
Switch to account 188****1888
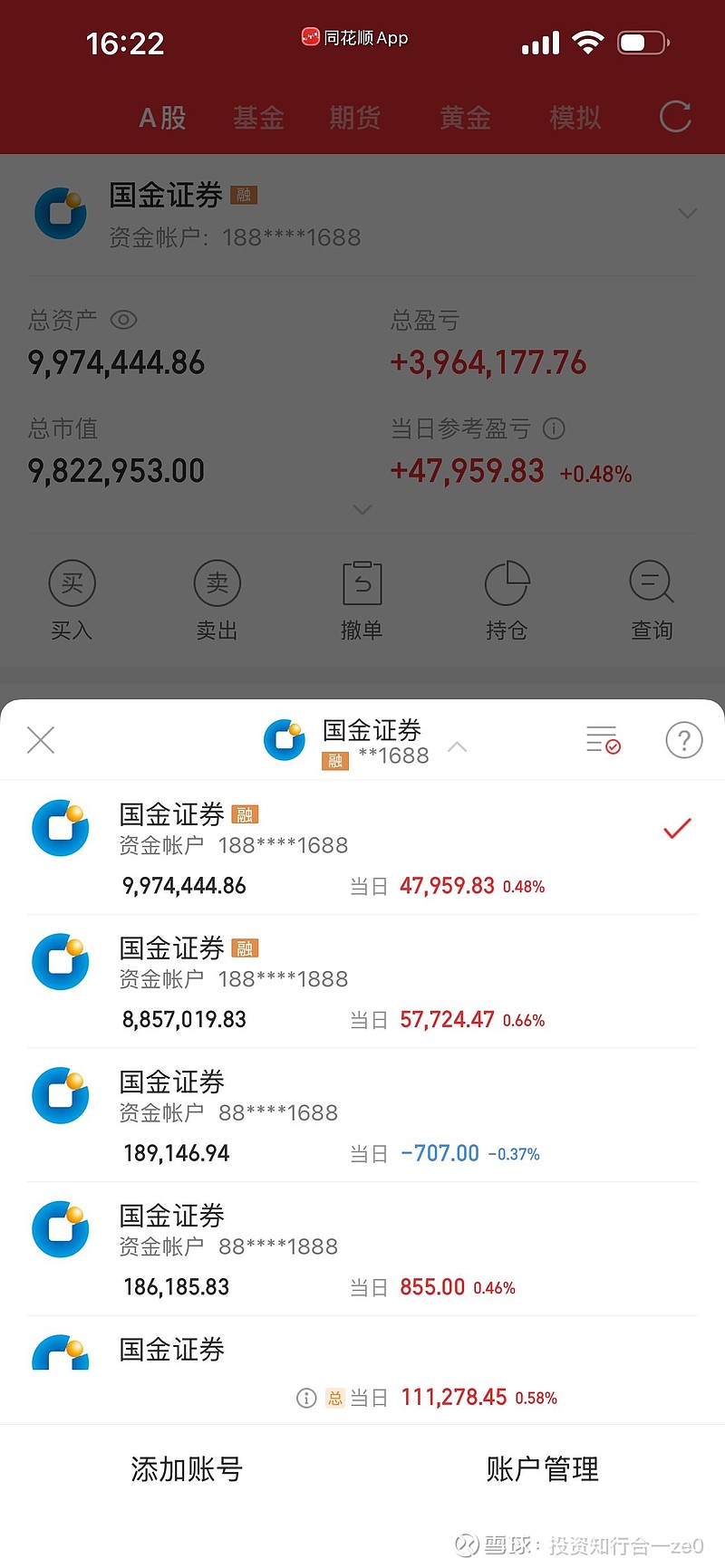click(x=362, y=981)
